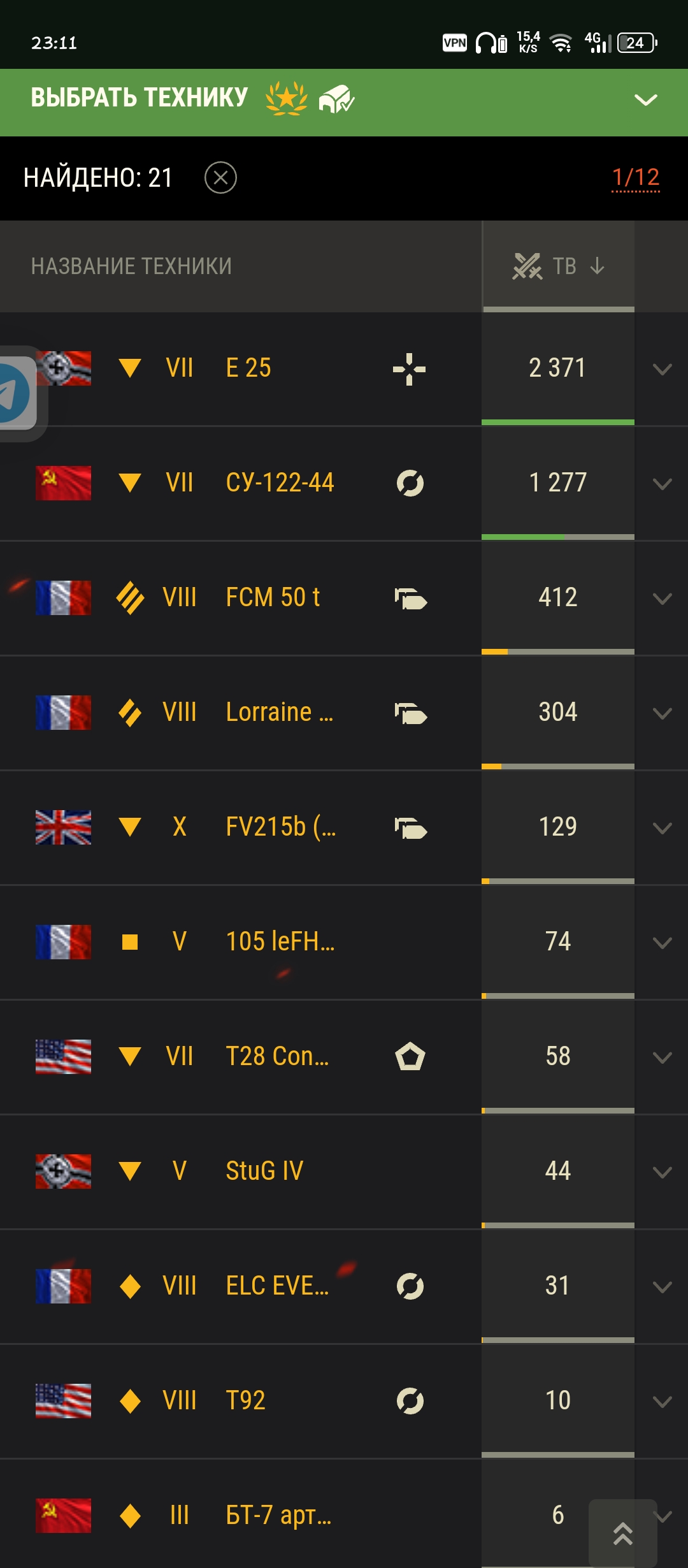Expand the FCM 50 t row details

[663, 599]
